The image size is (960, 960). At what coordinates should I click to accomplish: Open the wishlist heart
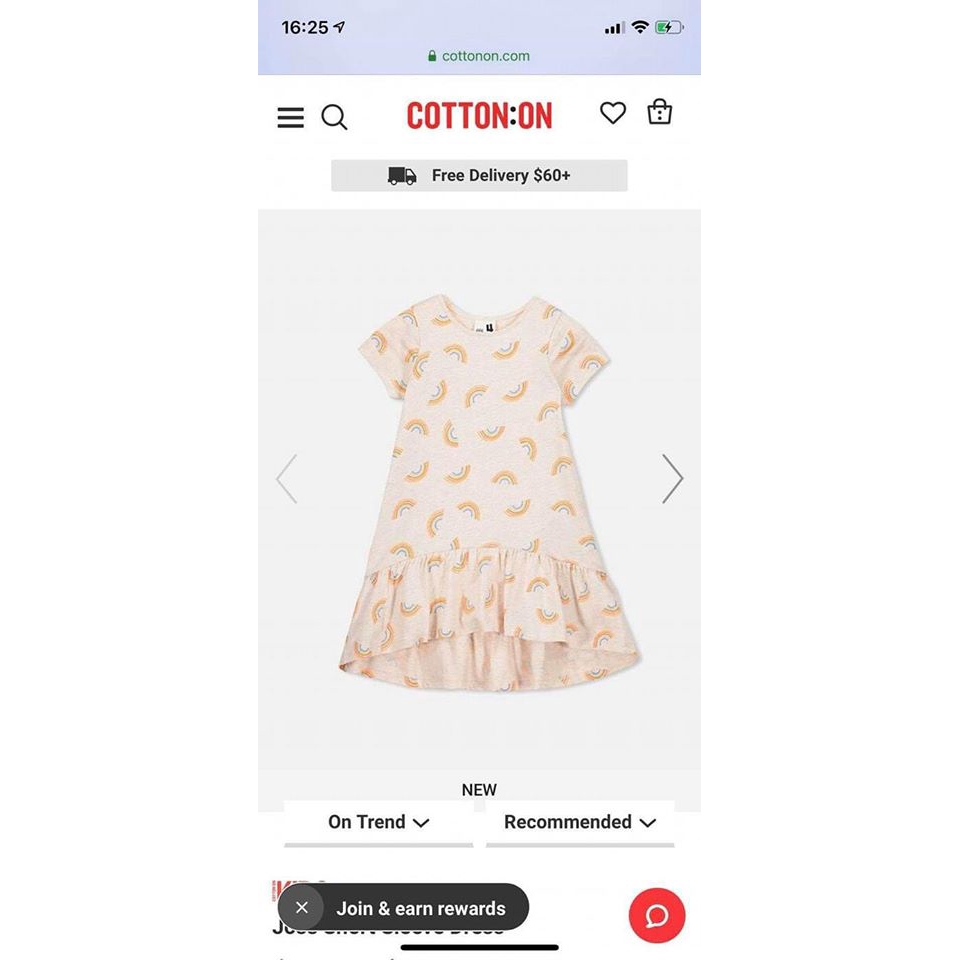coord(613,113)
